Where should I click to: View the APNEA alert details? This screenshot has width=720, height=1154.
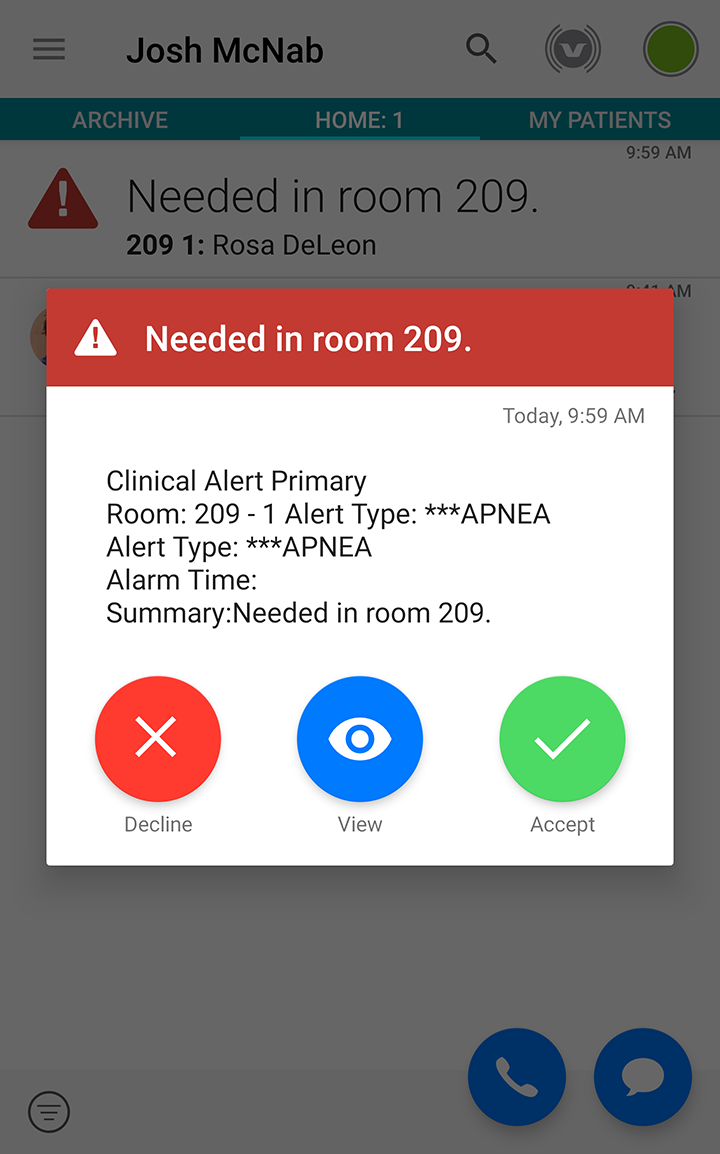(360, 739)
